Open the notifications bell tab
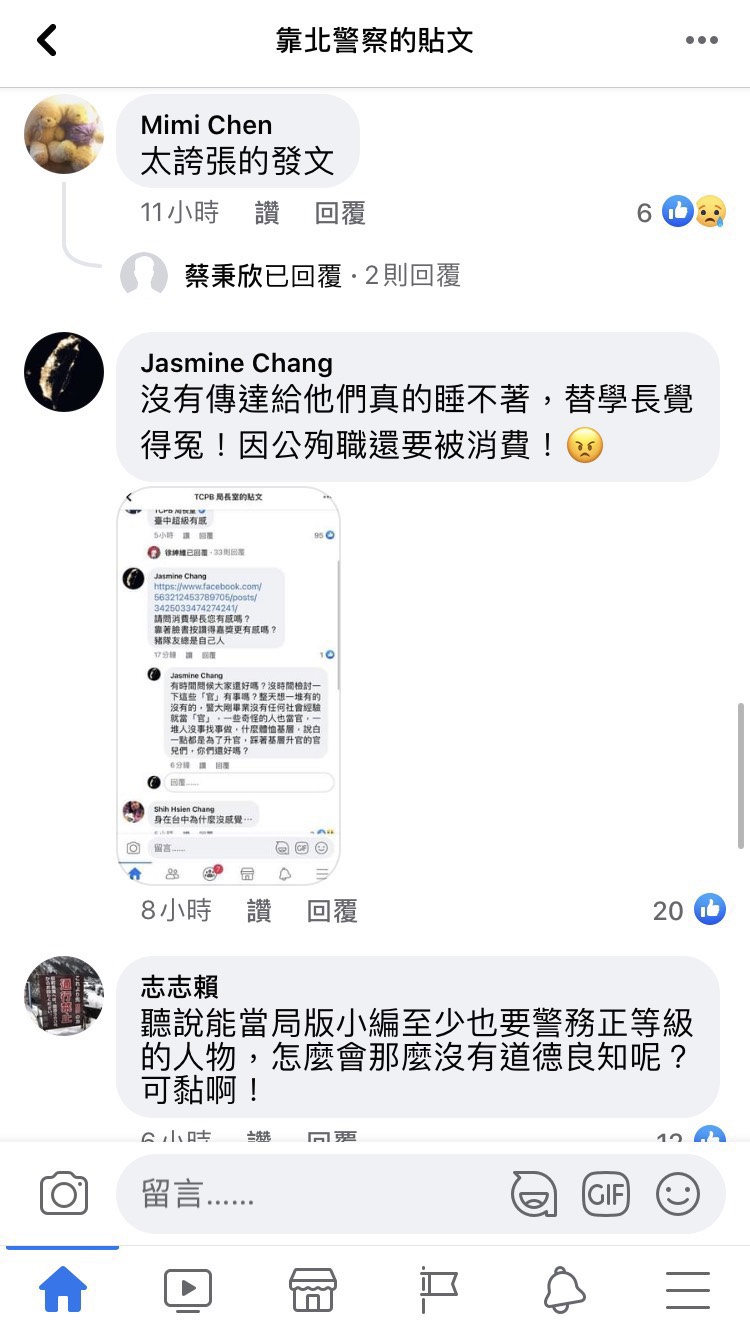 (x=564, y=1290)
